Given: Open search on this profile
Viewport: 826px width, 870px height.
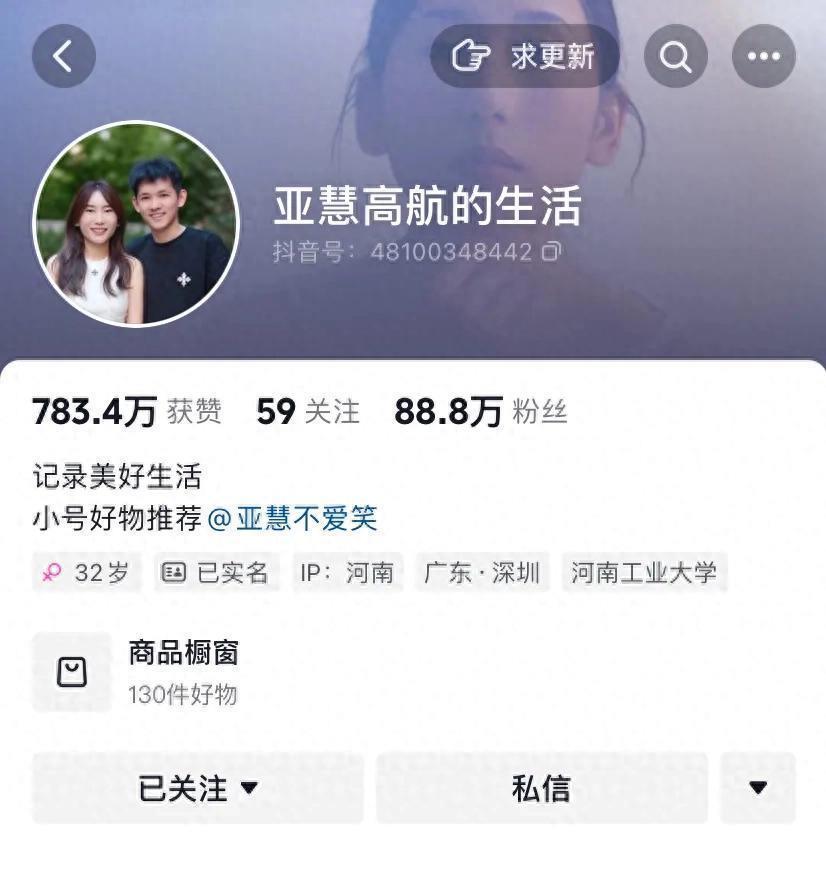Looking at the screenshot, I should pos(676,56).
